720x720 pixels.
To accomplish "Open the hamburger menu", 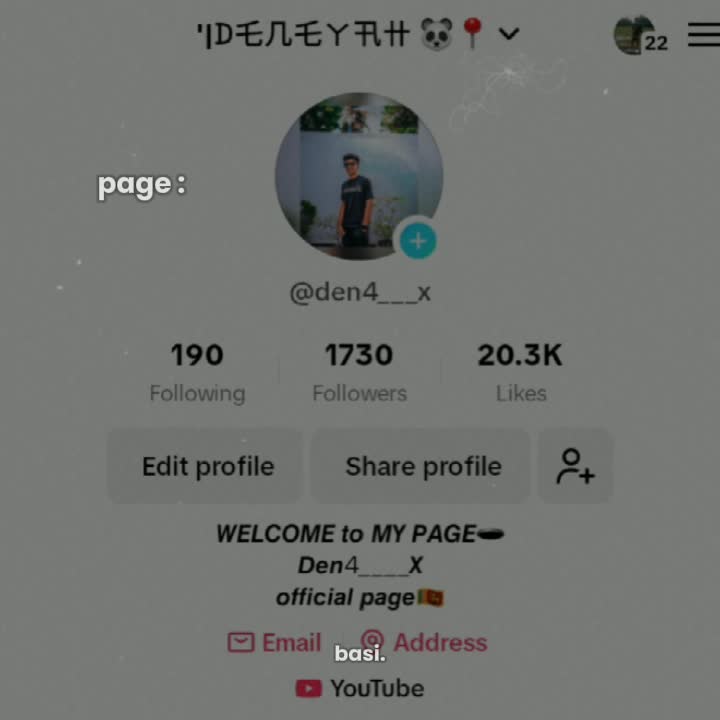I will [x=703, y=34].
